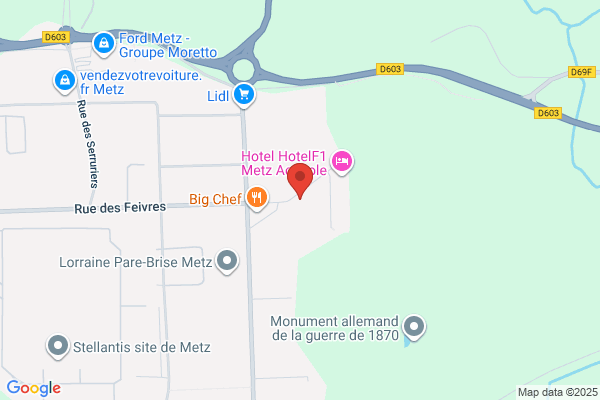Screen dimensions: 600x400
Task: Open the Big Chef restaurant marker
Action: [x=257, y=199]
